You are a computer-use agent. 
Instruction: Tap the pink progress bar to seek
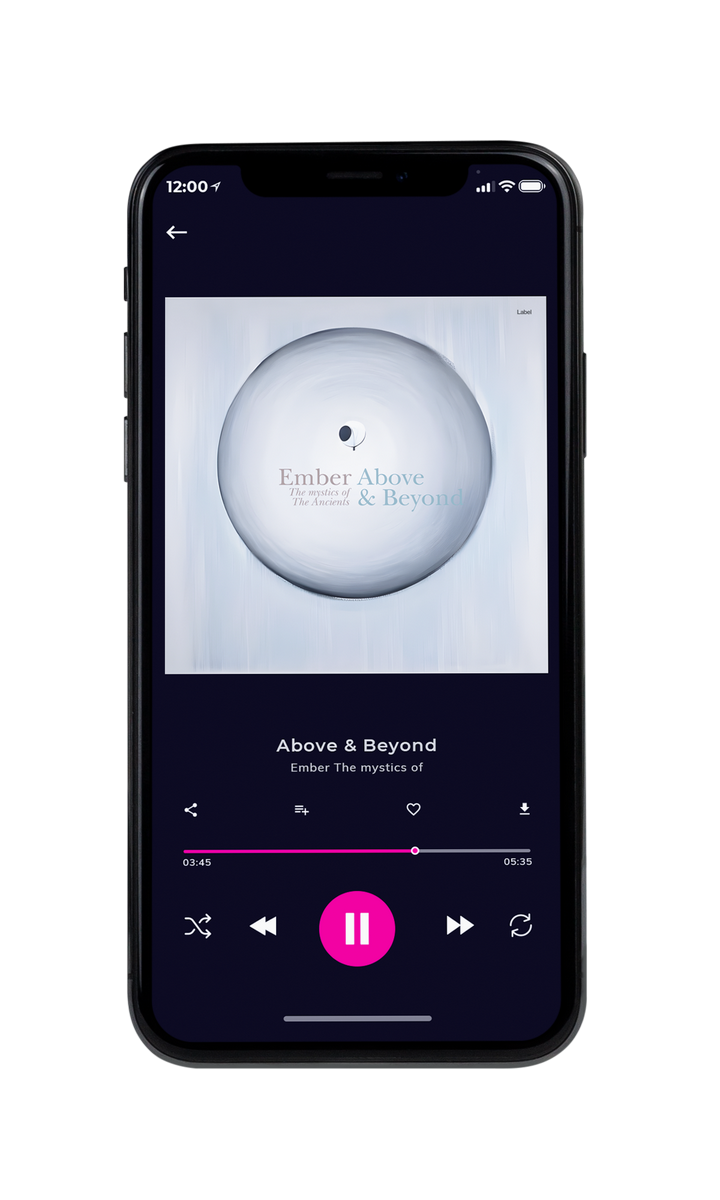(x=357, y=851)
